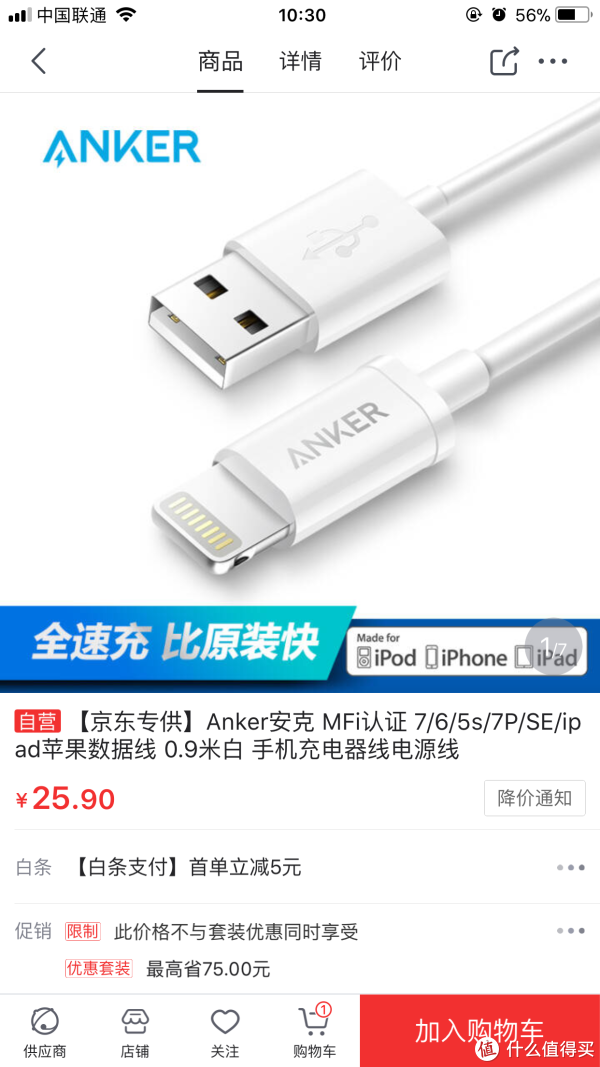The height and width of the screenshot is (1067, 600).
Task: Tap the 降价通知 price alert button
Action: pyautogui.click(x=535, y=798)
